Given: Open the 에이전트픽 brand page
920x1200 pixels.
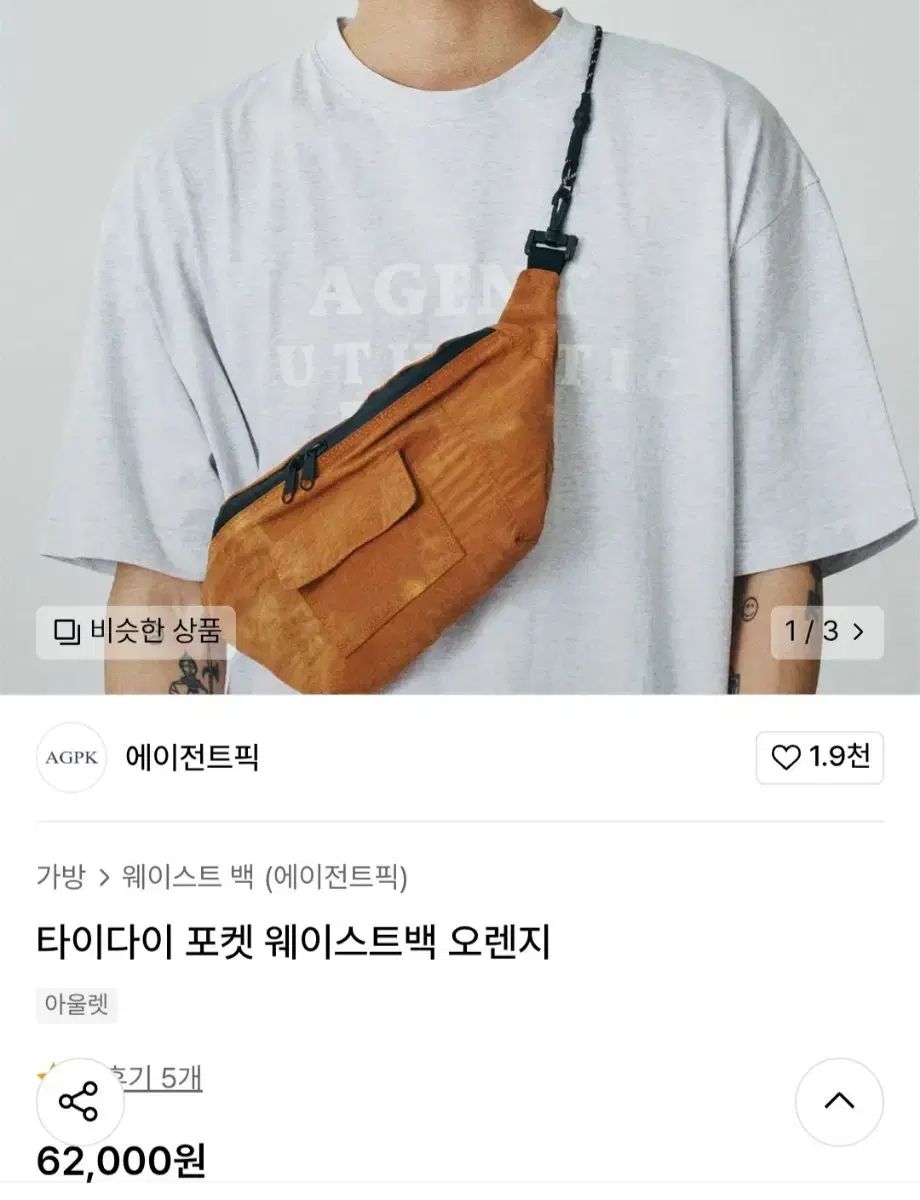Looking at the screenshot, I should point(192,758).
